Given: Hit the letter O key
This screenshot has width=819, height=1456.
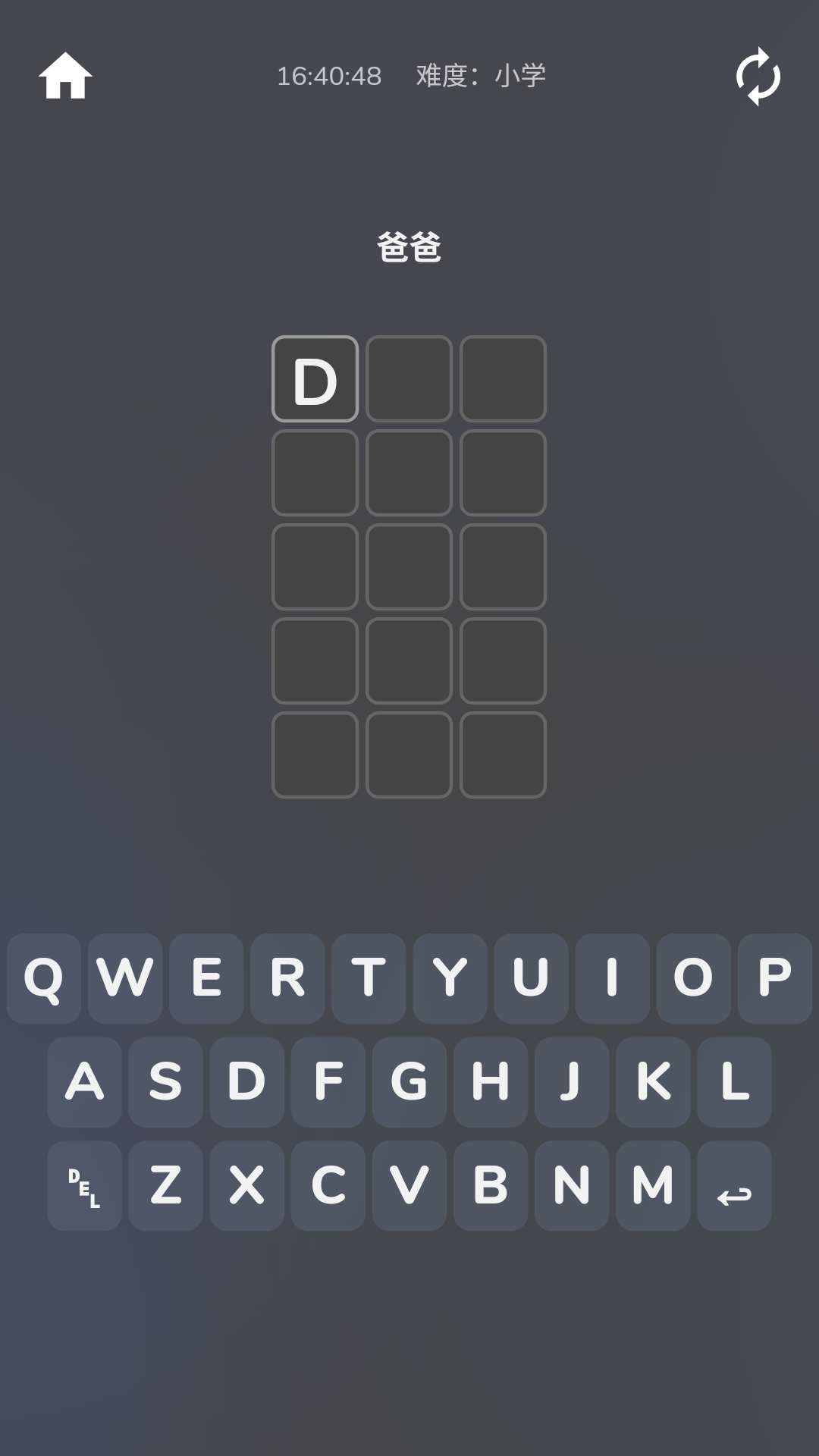Looking at the screenshot, I should pos(693,977).
